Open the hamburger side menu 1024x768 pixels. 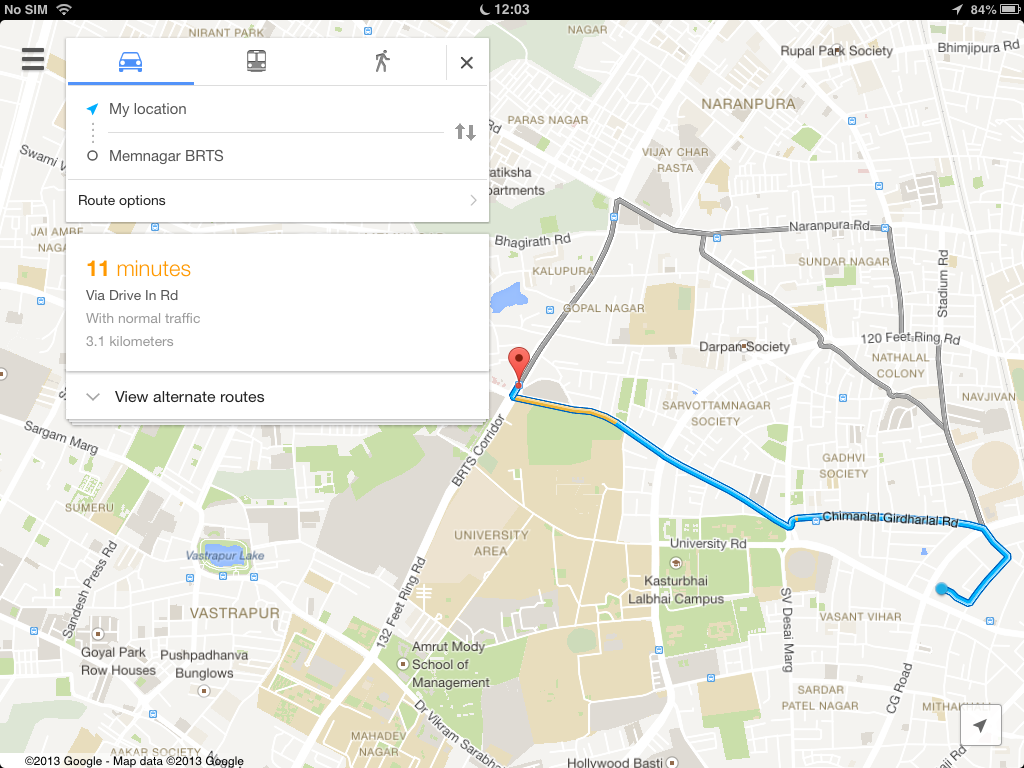[33, 59]
